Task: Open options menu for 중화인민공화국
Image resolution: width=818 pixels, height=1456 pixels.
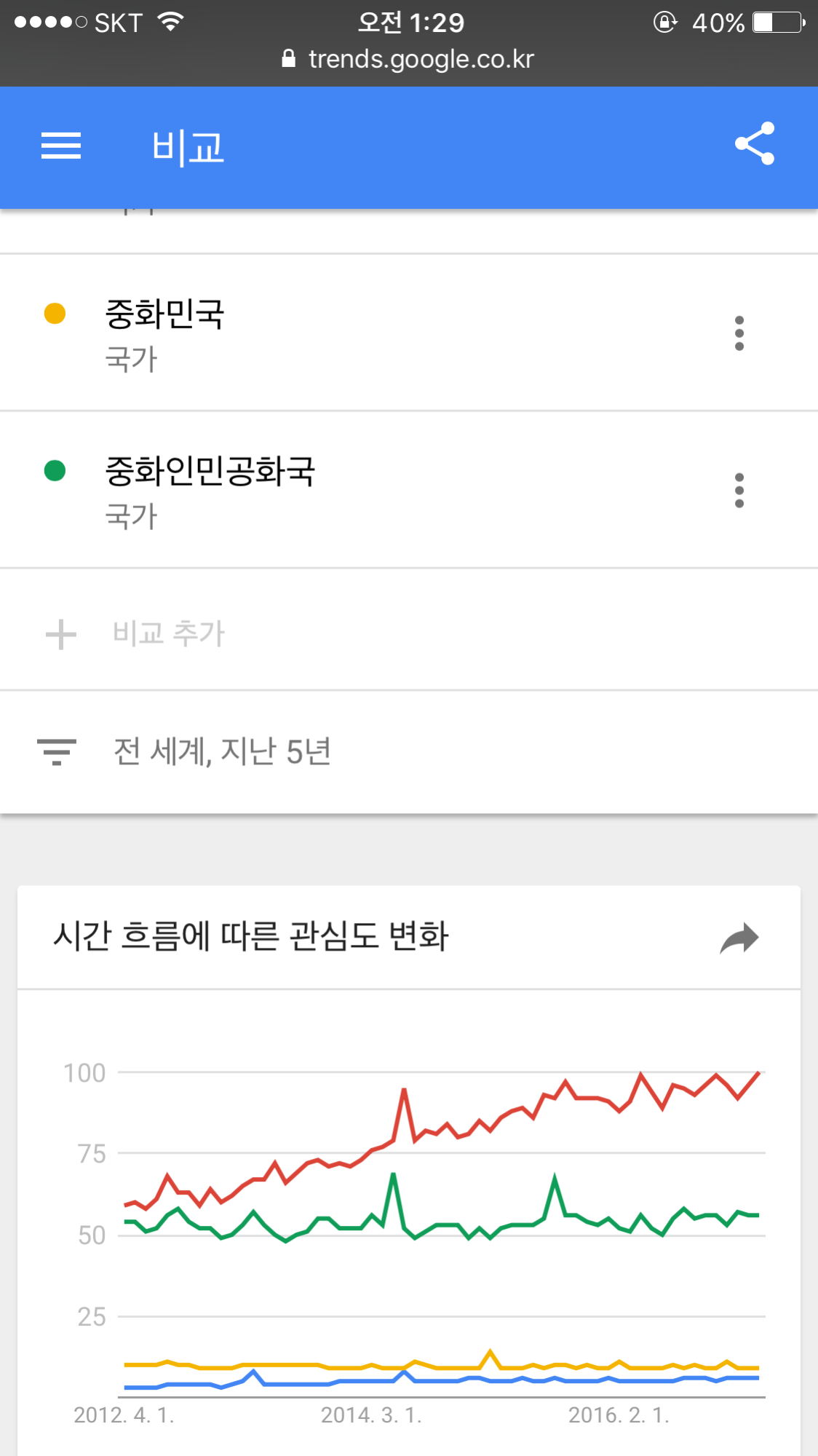Action: pos(739,491)
